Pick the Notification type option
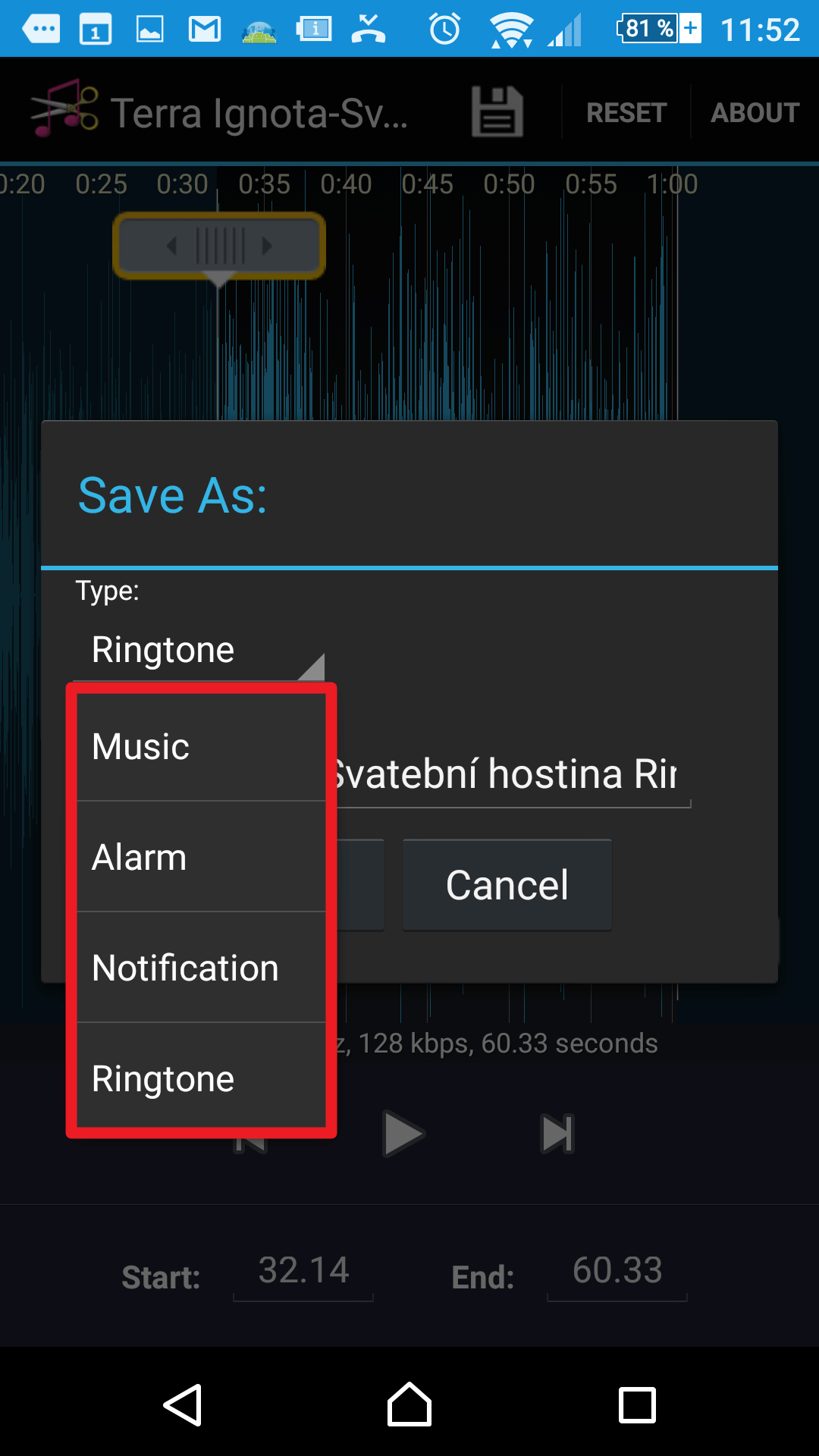Screen dimensions: 819x1456 (202, 968)
